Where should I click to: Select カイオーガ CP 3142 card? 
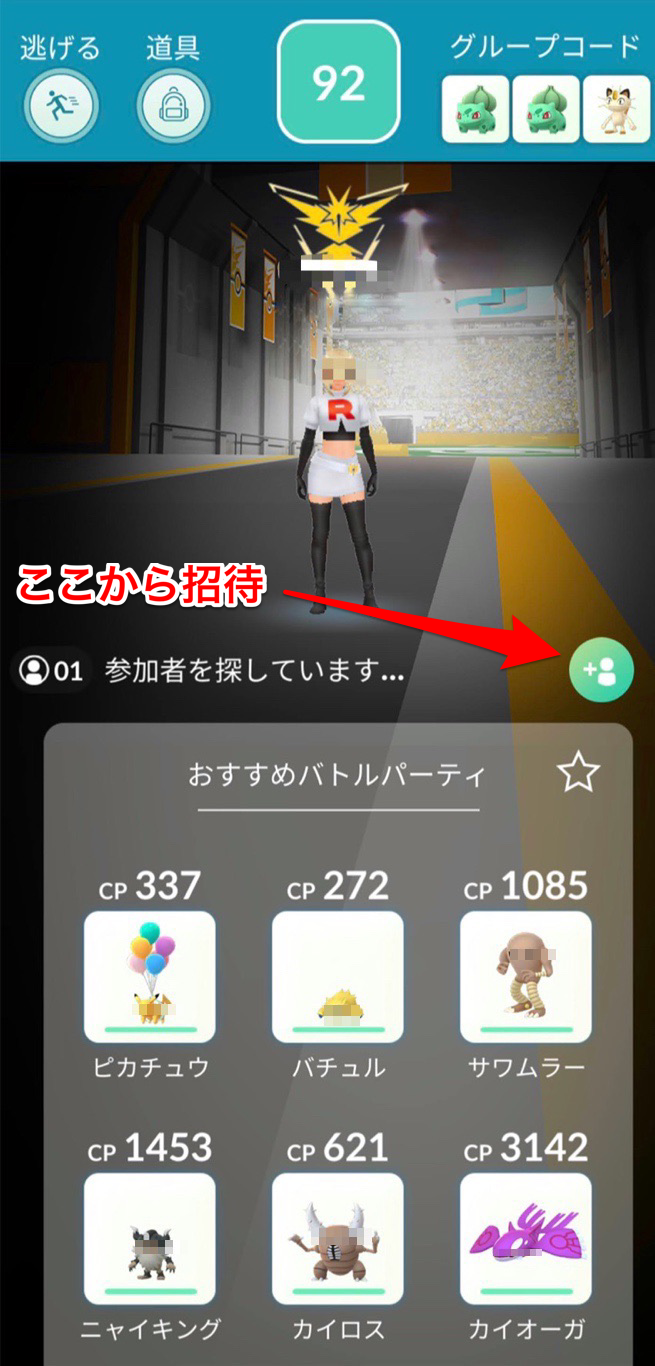click(525, 1238)
